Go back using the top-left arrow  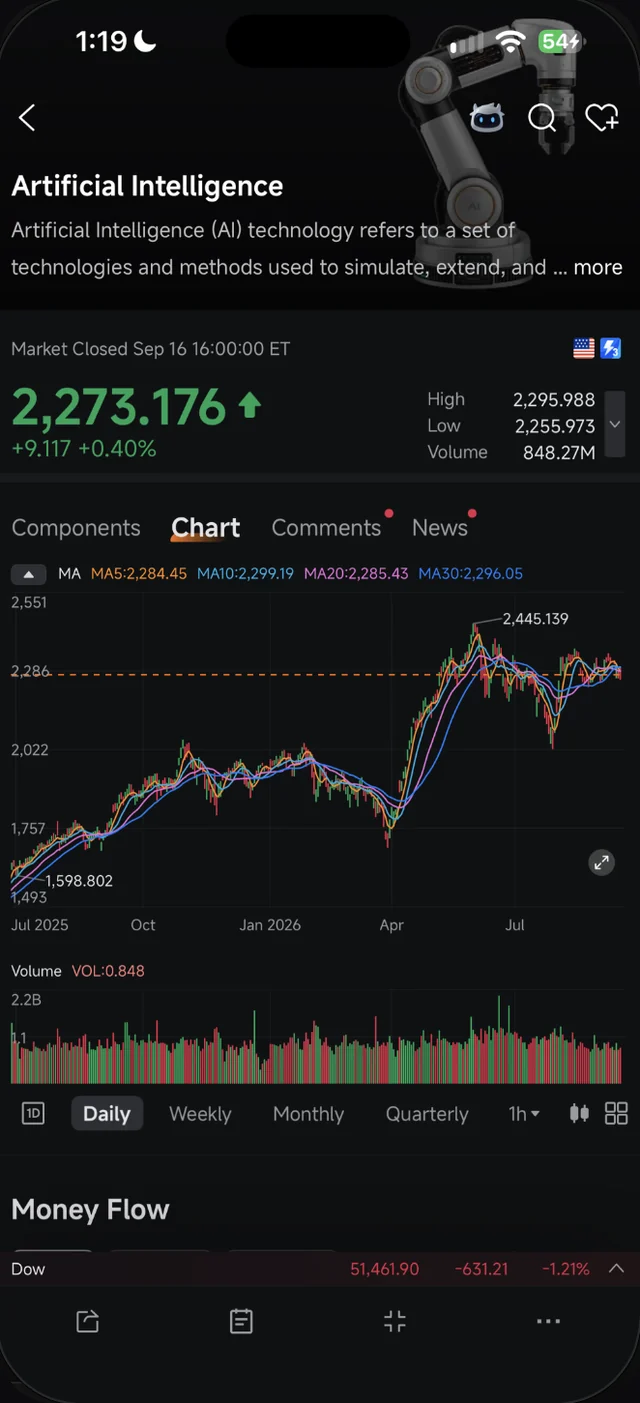pos(27,118)
